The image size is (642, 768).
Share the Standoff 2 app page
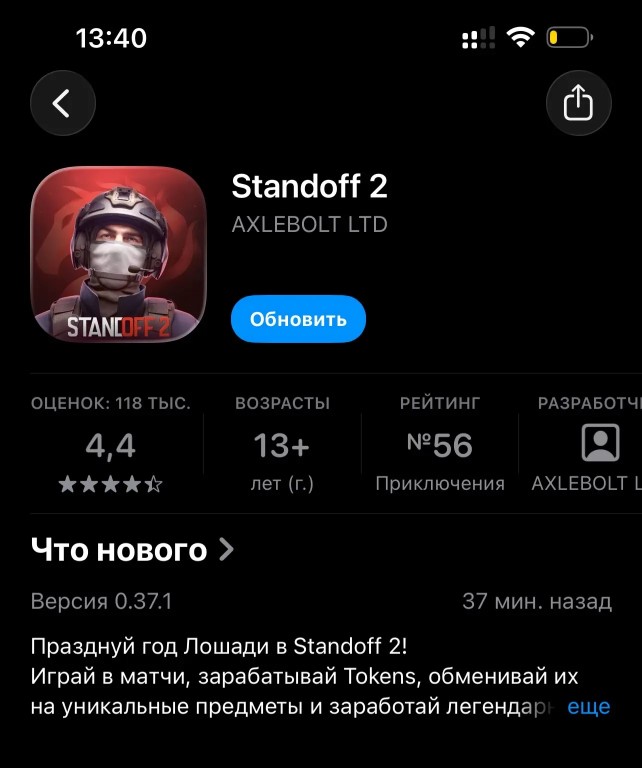point(578,103)
